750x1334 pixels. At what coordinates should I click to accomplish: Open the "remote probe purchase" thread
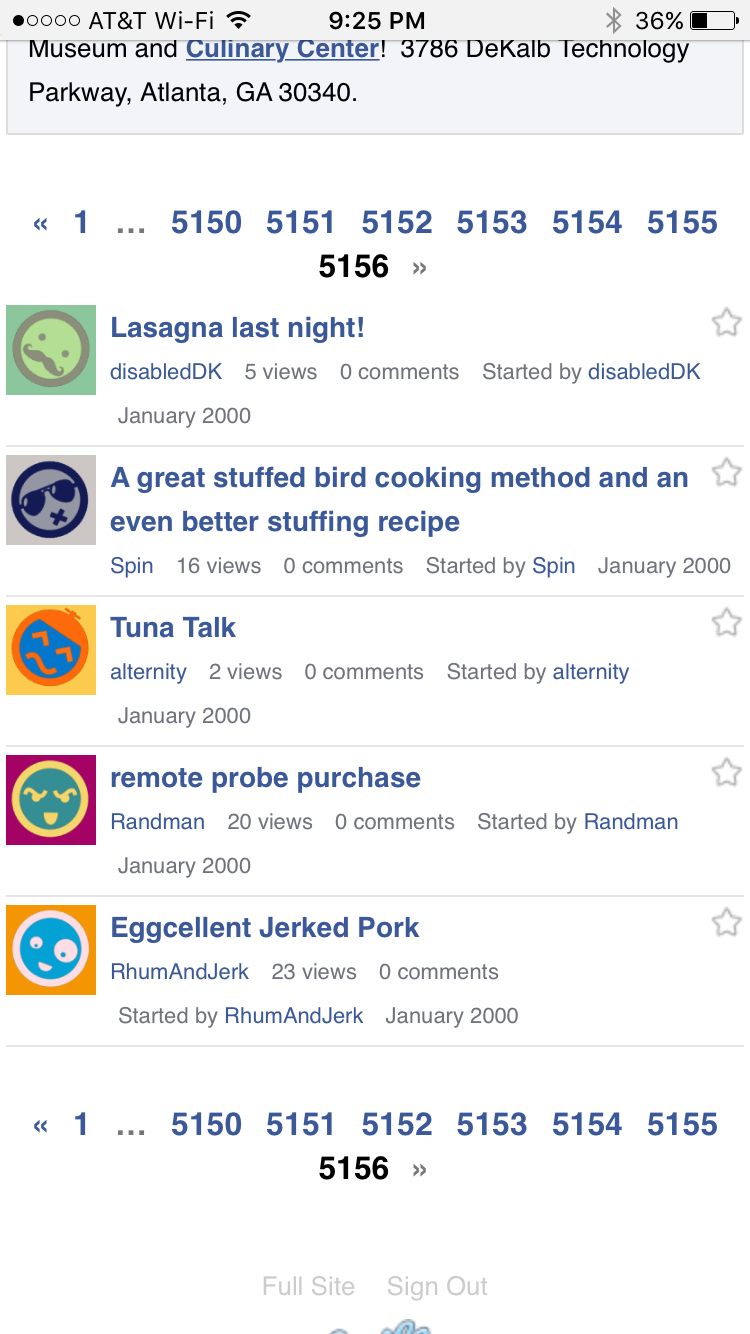265,778
